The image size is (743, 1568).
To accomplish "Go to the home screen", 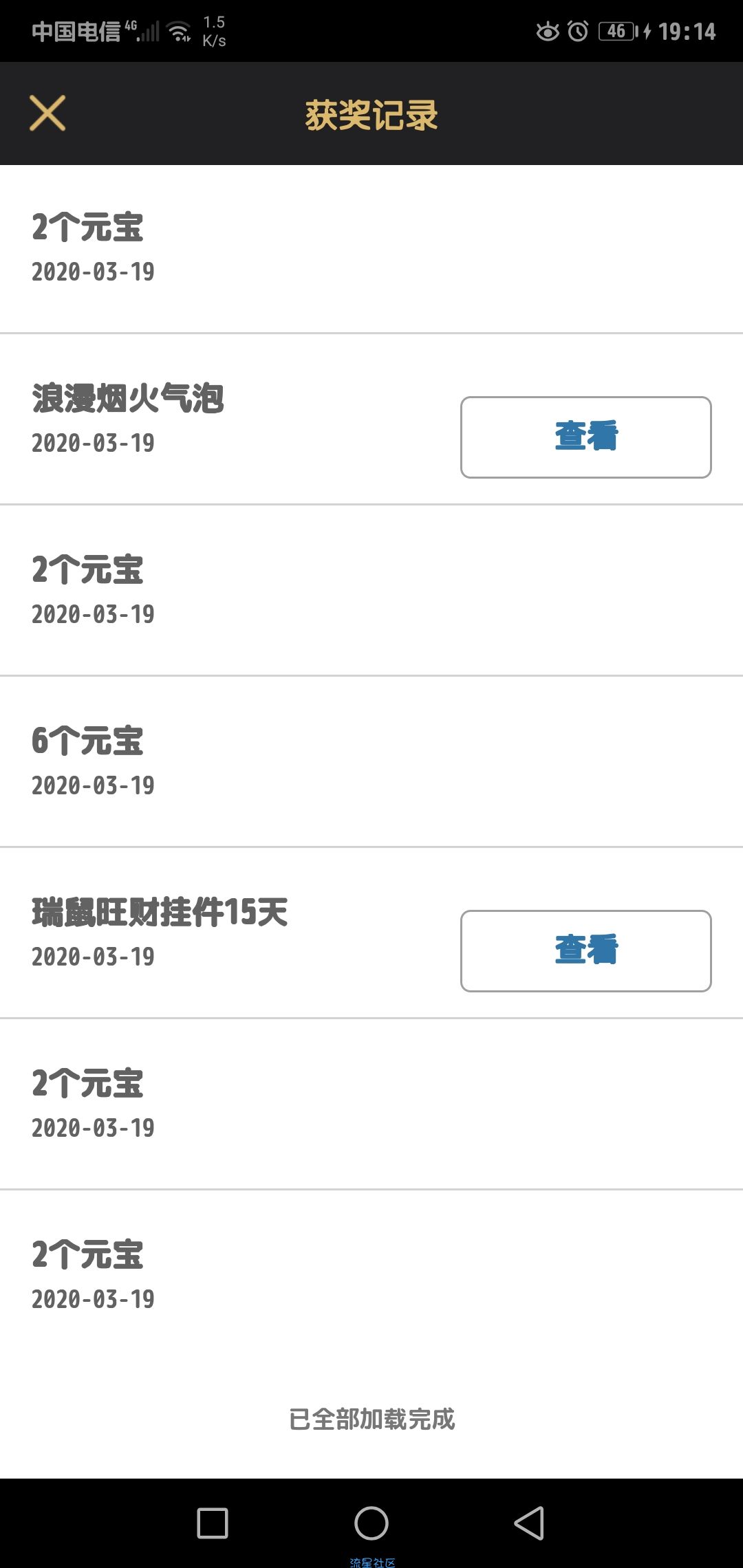I will click(371, 1523).
